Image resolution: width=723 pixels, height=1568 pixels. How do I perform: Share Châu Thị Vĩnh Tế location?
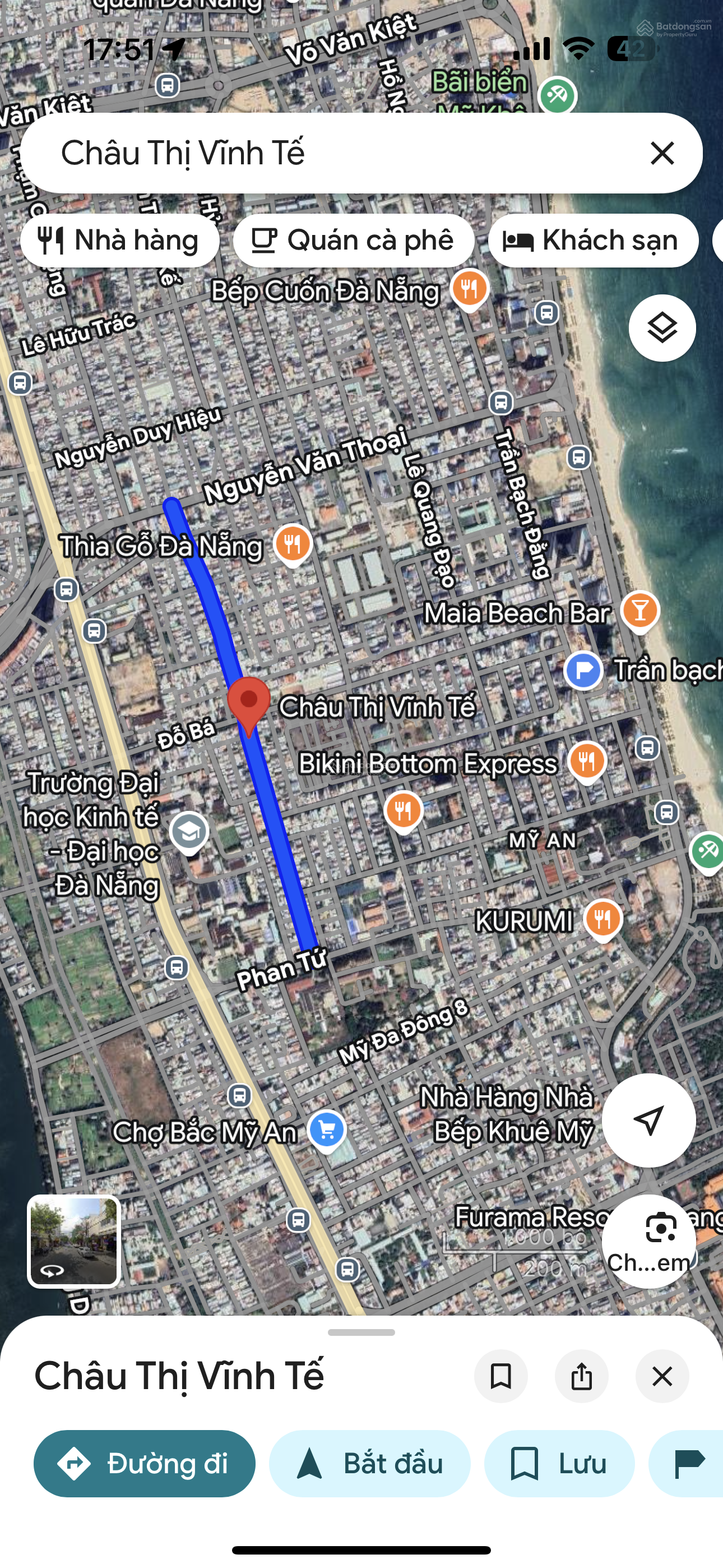[581, 1376]
